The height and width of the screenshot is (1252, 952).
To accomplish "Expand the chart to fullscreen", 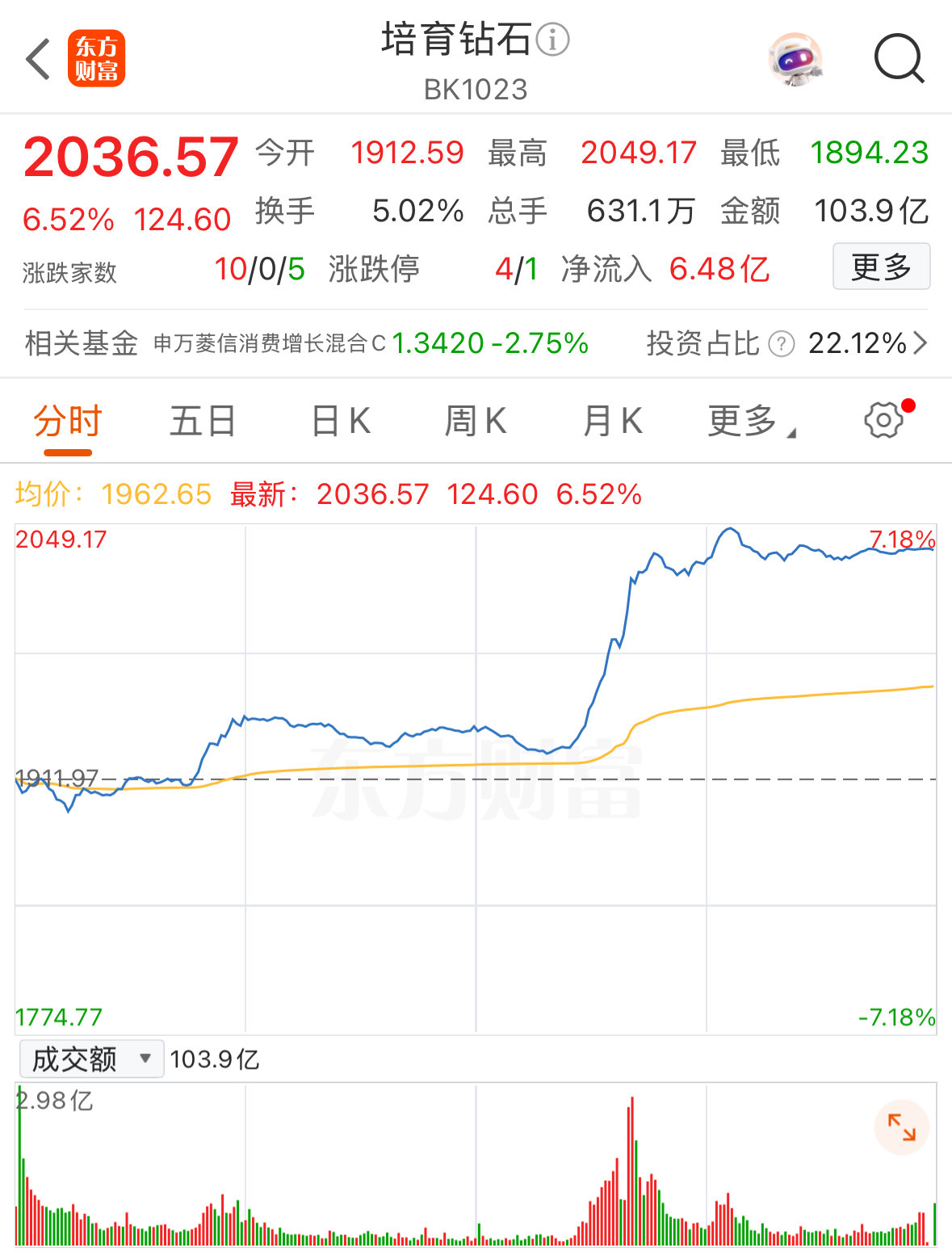I will [x=901, y=1127].
